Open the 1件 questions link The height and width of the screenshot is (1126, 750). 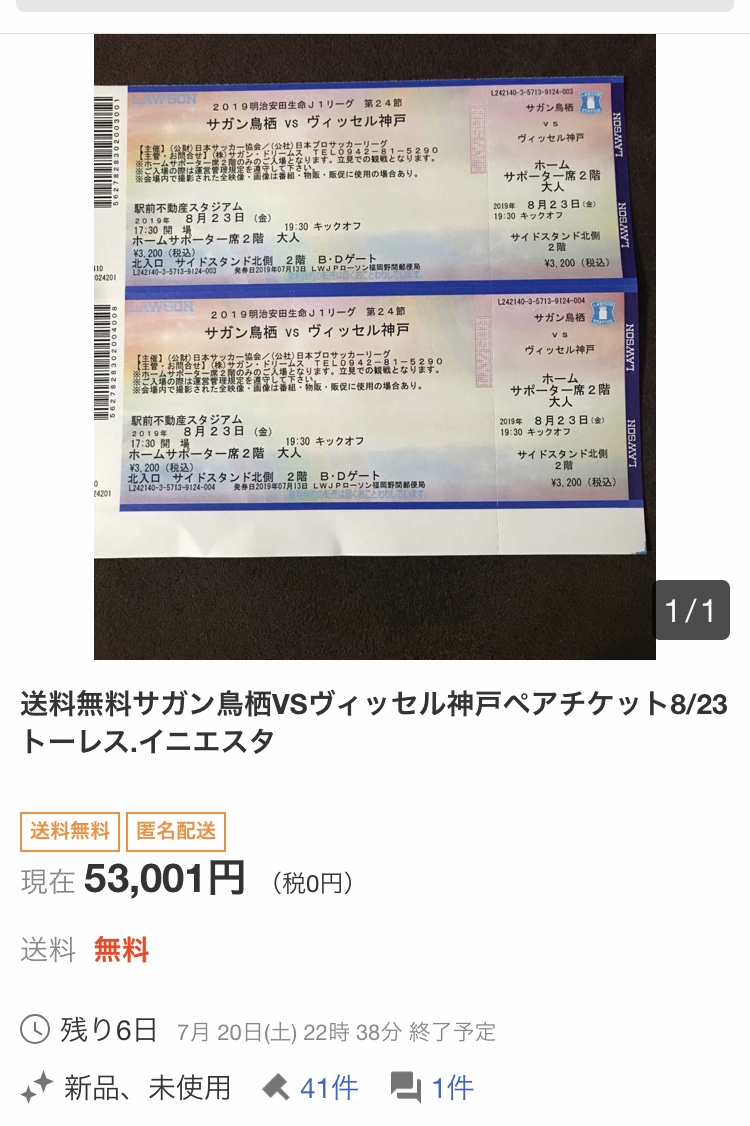click(452, 1087)
